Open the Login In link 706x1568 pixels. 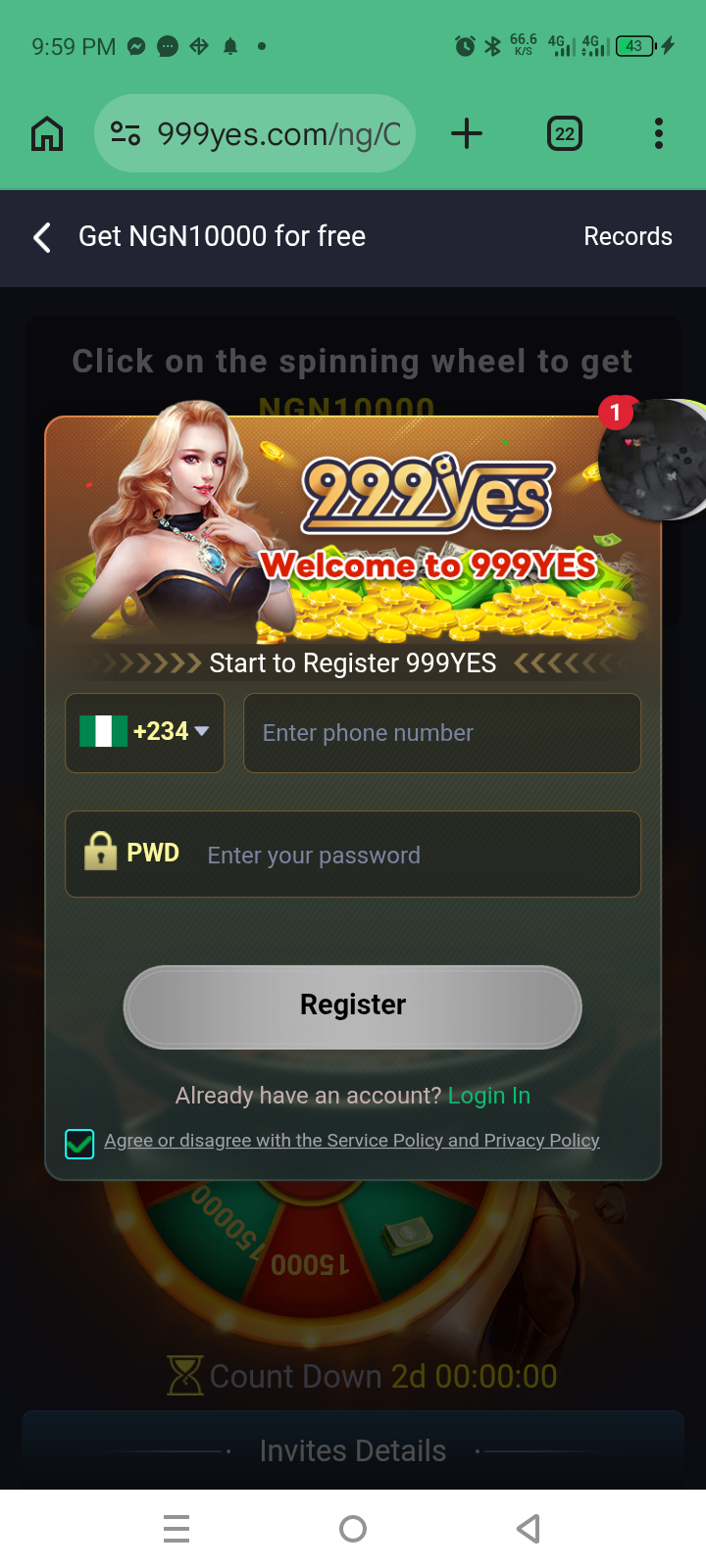[x=488, y=1096]
